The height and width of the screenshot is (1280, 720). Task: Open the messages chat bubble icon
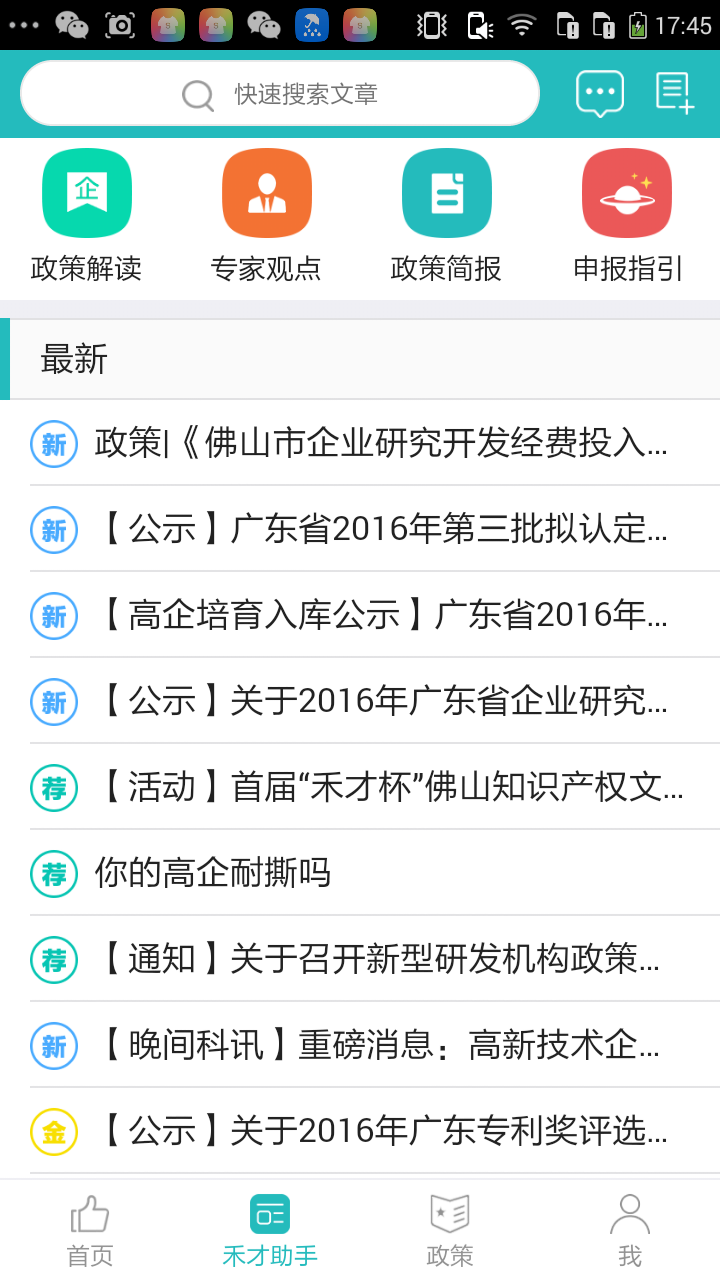coord(600,93)
